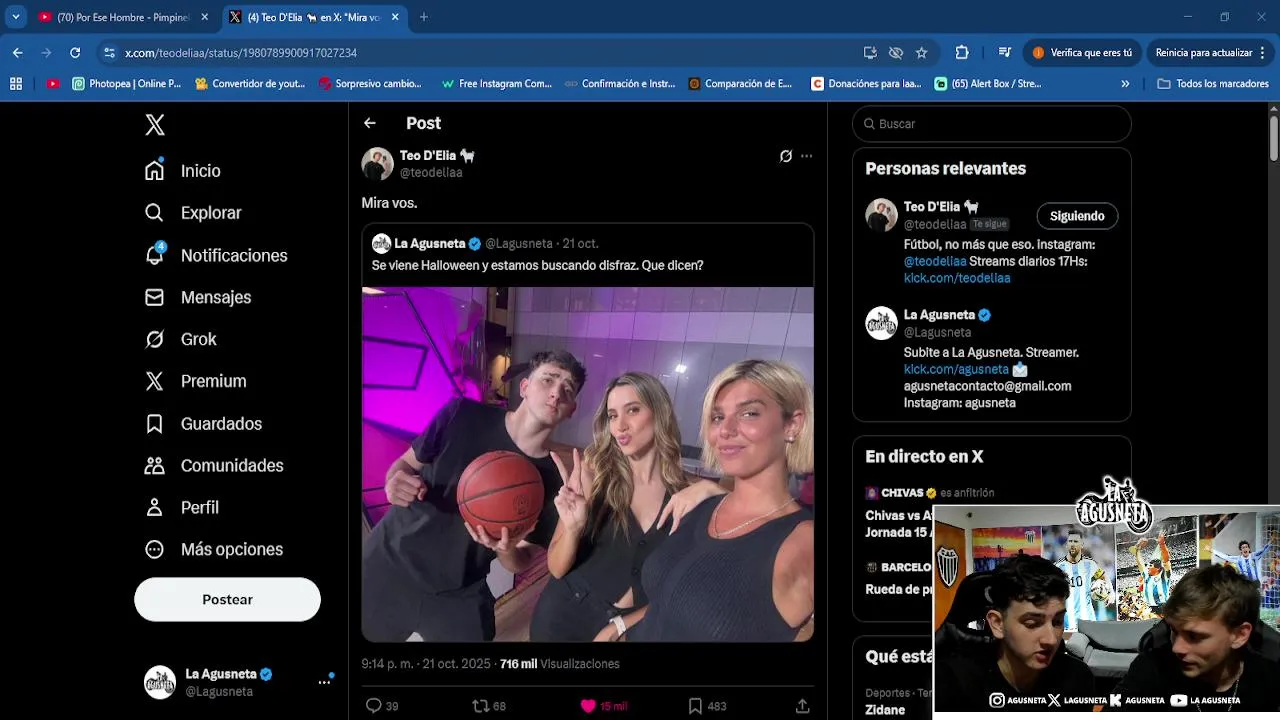Focus the Buscar search field
Image resolution: width=1280 pixels, height=720 pixels.
coord(990,124)
